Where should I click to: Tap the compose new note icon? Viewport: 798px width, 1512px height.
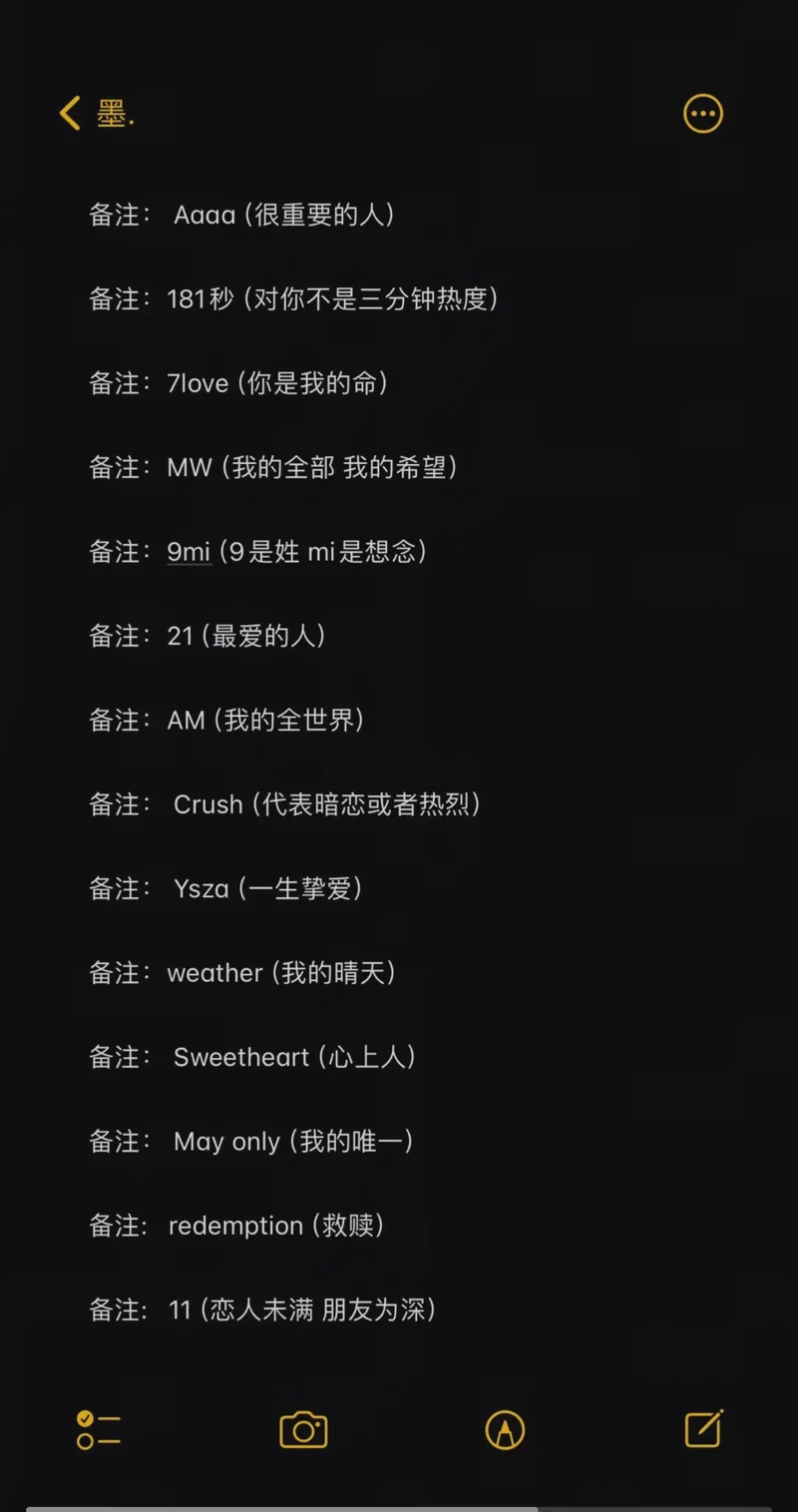pyautogui.click(x=703, y=1429)
